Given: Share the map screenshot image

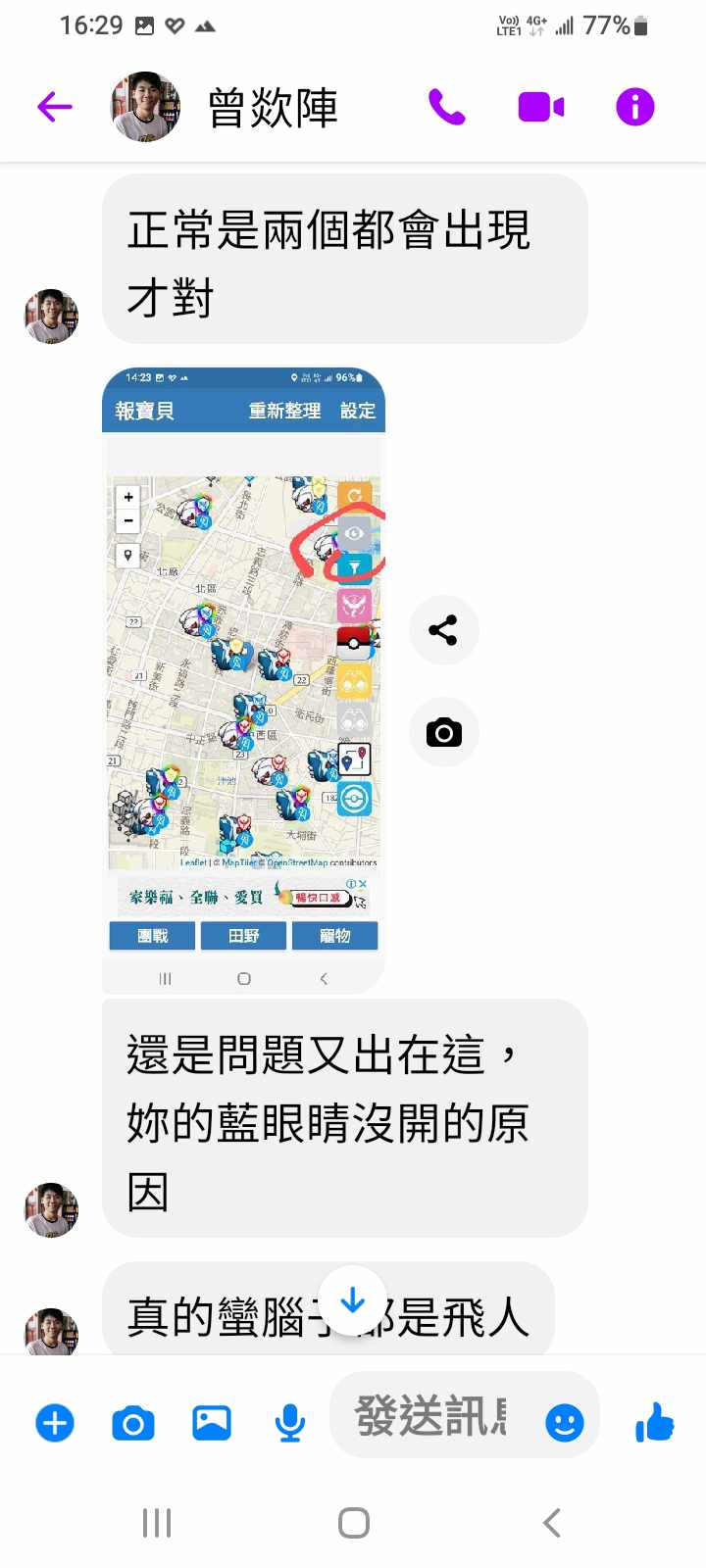Looking at the screenshot, I should click(x=443, y=630).
